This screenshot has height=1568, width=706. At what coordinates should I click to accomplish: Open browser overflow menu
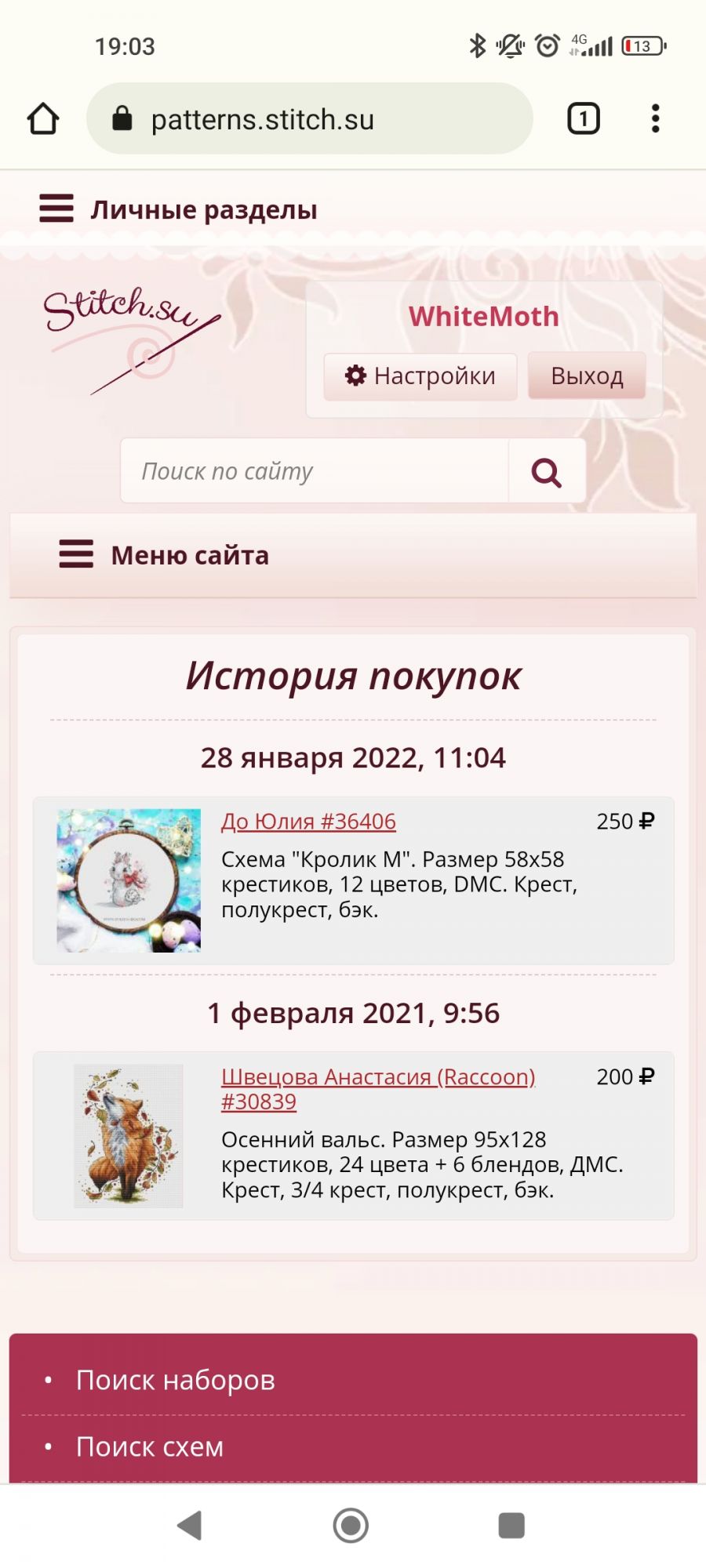tap(655, 119)
